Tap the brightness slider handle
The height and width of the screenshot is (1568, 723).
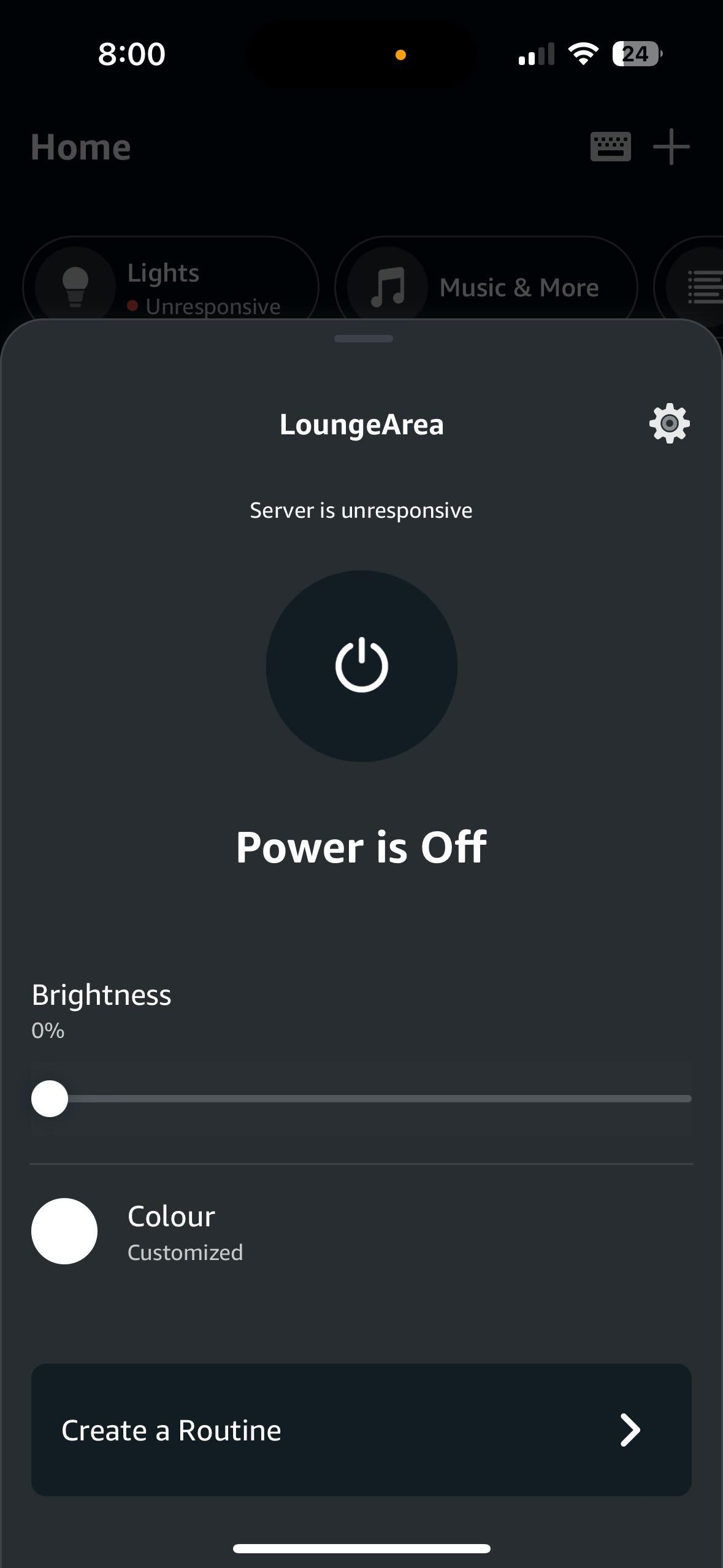coord(49,1099)
